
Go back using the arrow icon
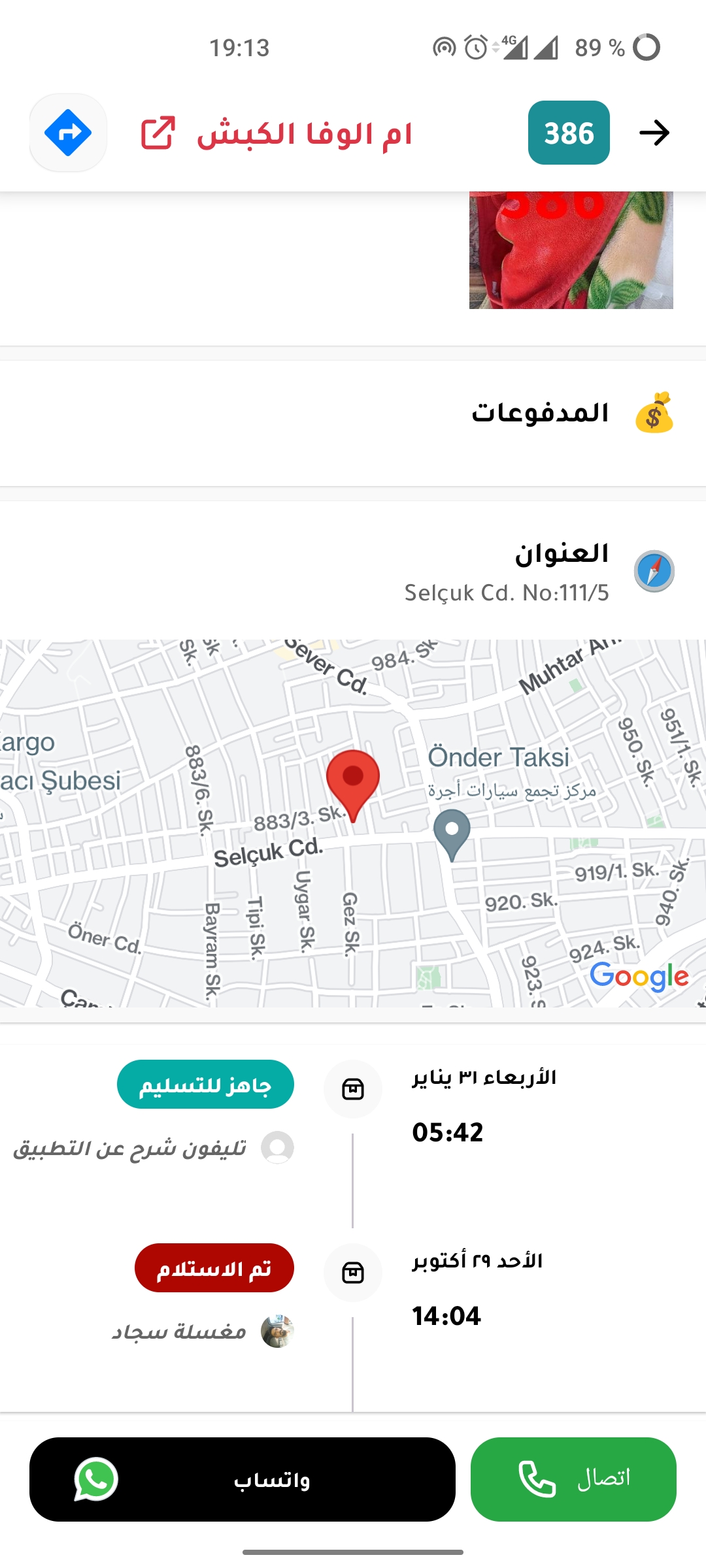coord(654,133)
